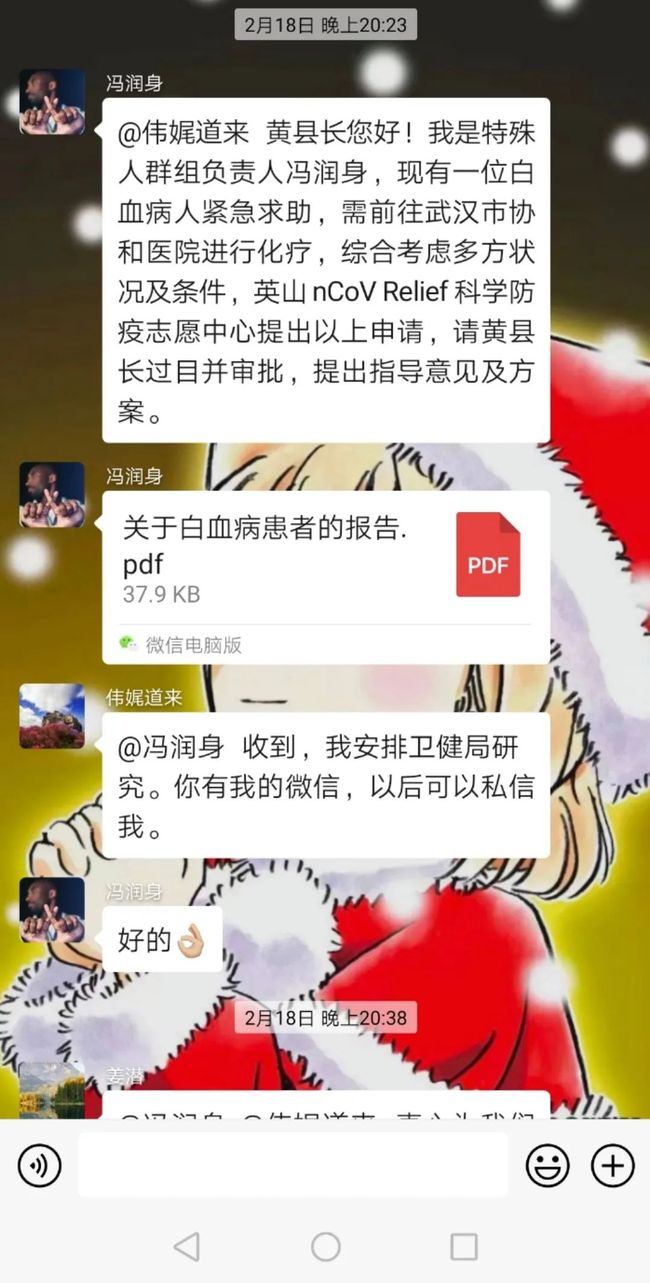Switch to voice message input
The image size is (650, 1283).
[40, 1165]
